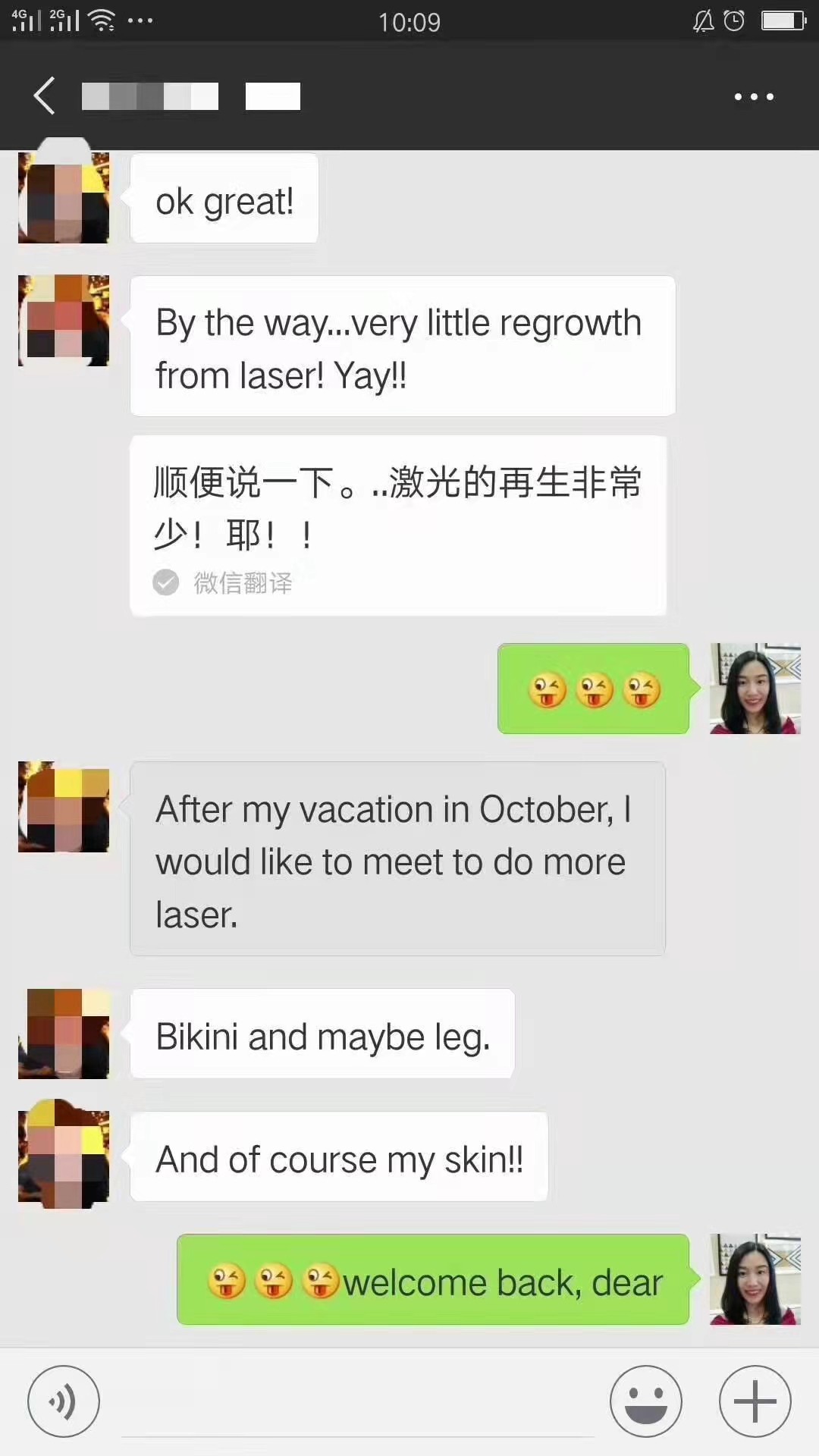Open the chat info overflow menu

click(754, 96)
